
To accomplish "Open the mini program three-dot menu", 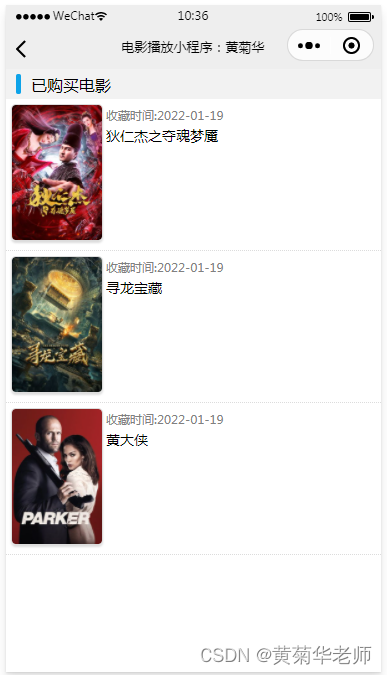I will (309, 46).
